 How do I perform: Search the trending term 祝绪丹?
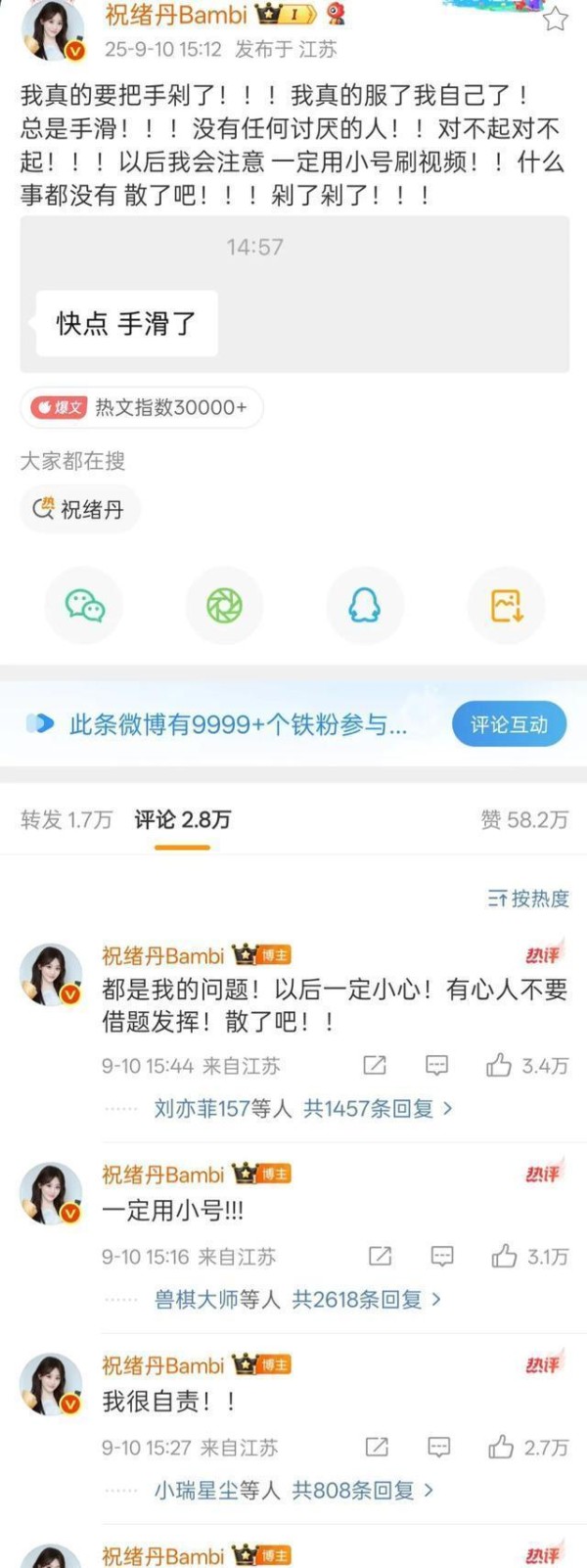(80, 509)
